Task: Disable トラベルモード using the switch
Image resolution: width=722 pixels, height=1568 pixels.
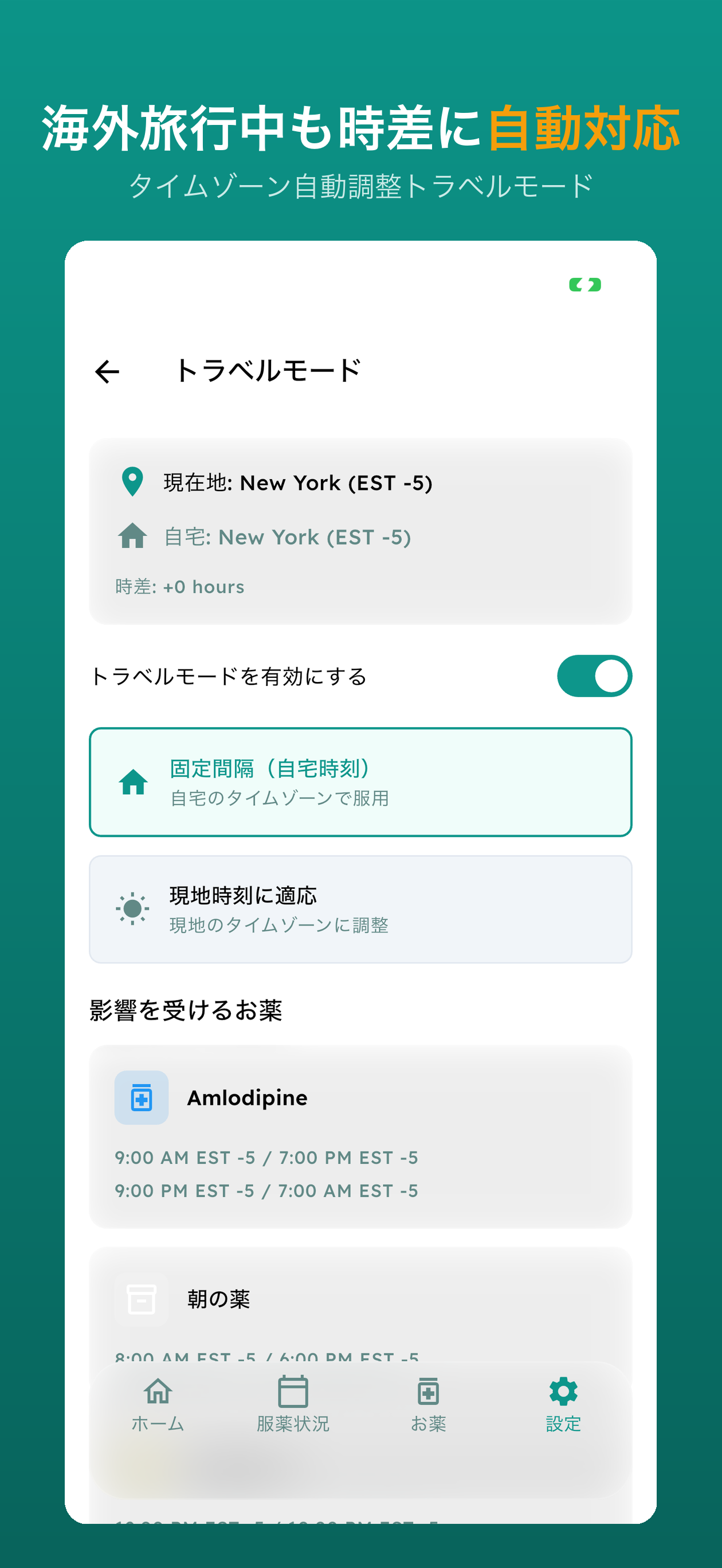Action: (x=595, y=675)
